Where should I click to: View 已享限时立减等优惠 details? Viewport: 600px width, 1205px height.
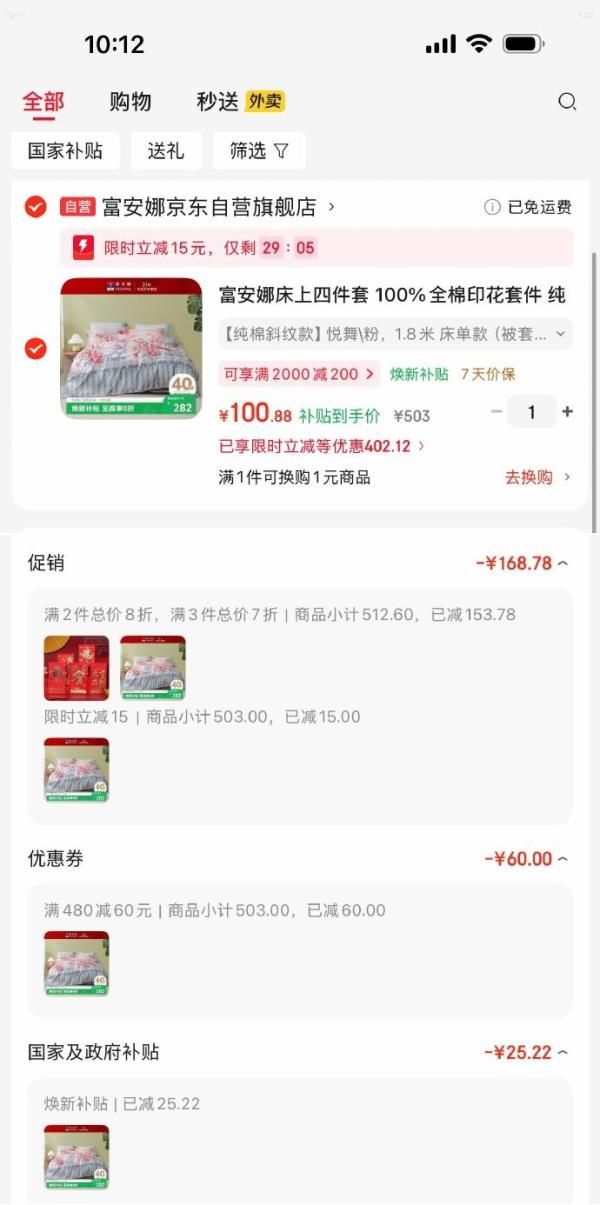point(321,446)
